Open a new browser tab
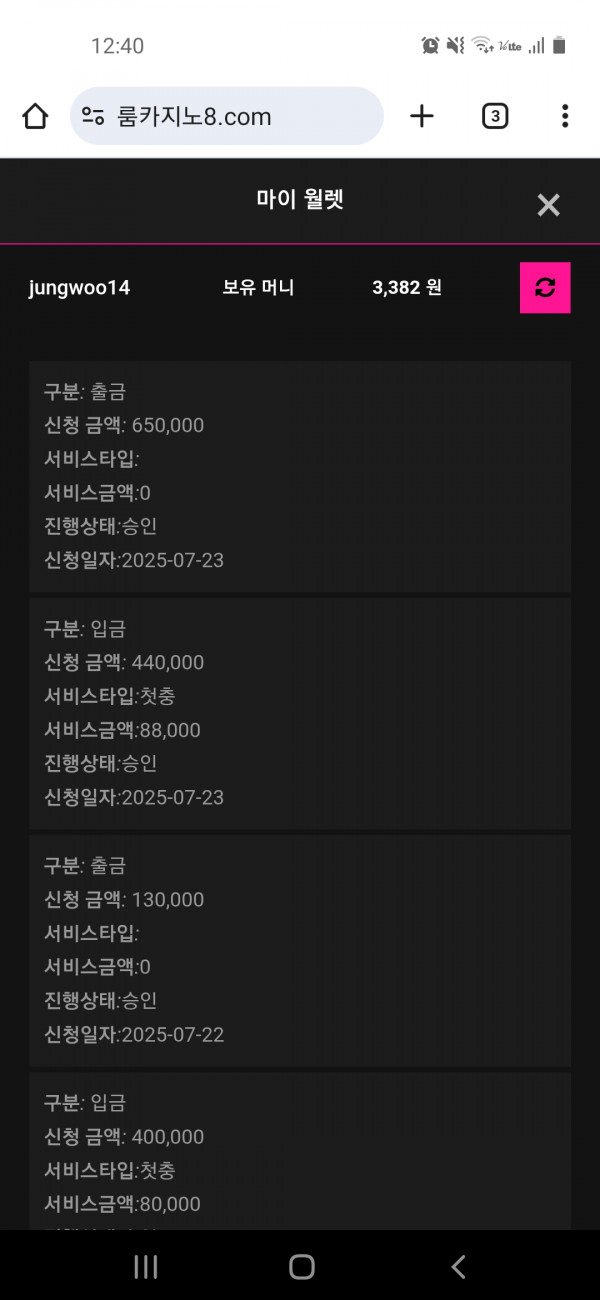 [422, 116]
